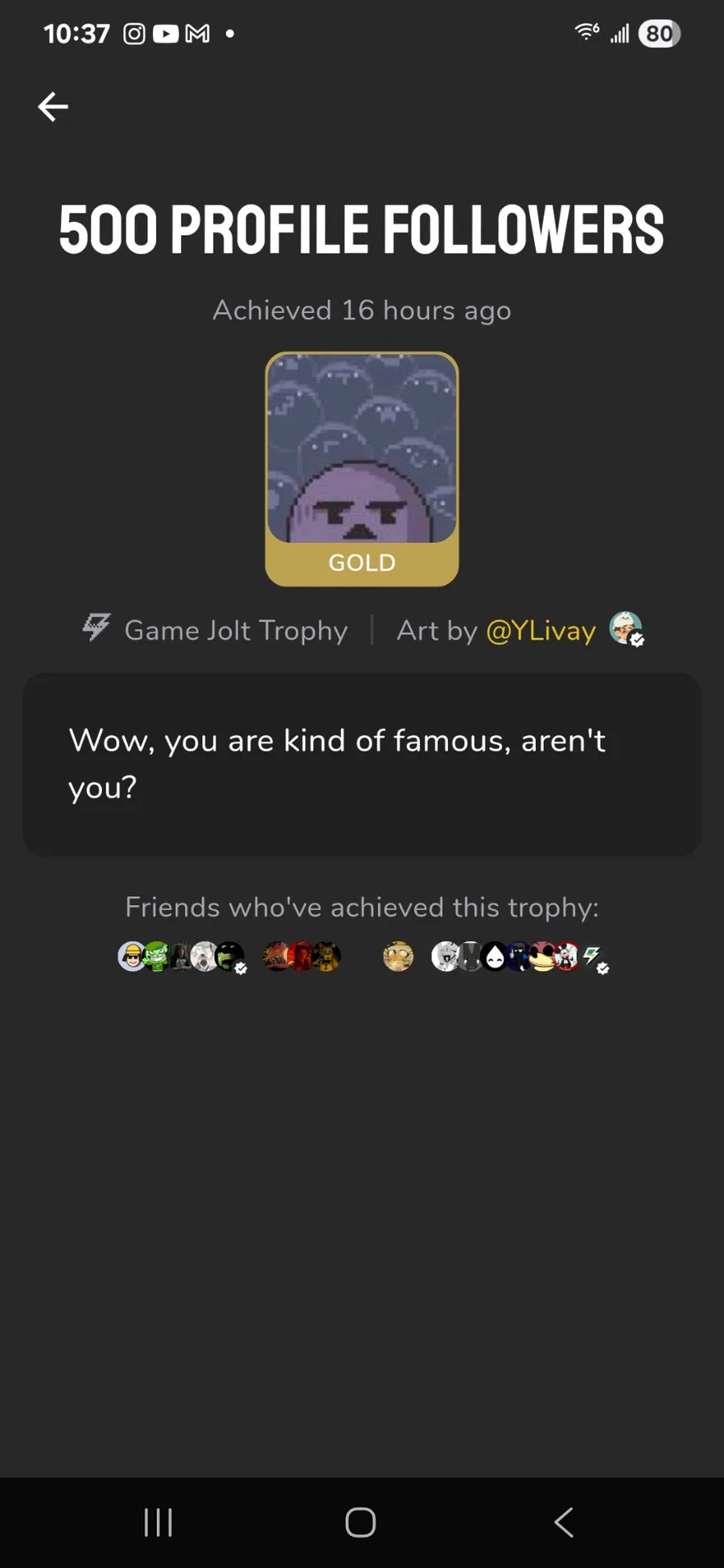Go back using the top-left arrow
Image resolution: width=724 pixels, height=1568 pixels.
pyautogui.click(x=53, y=106)
